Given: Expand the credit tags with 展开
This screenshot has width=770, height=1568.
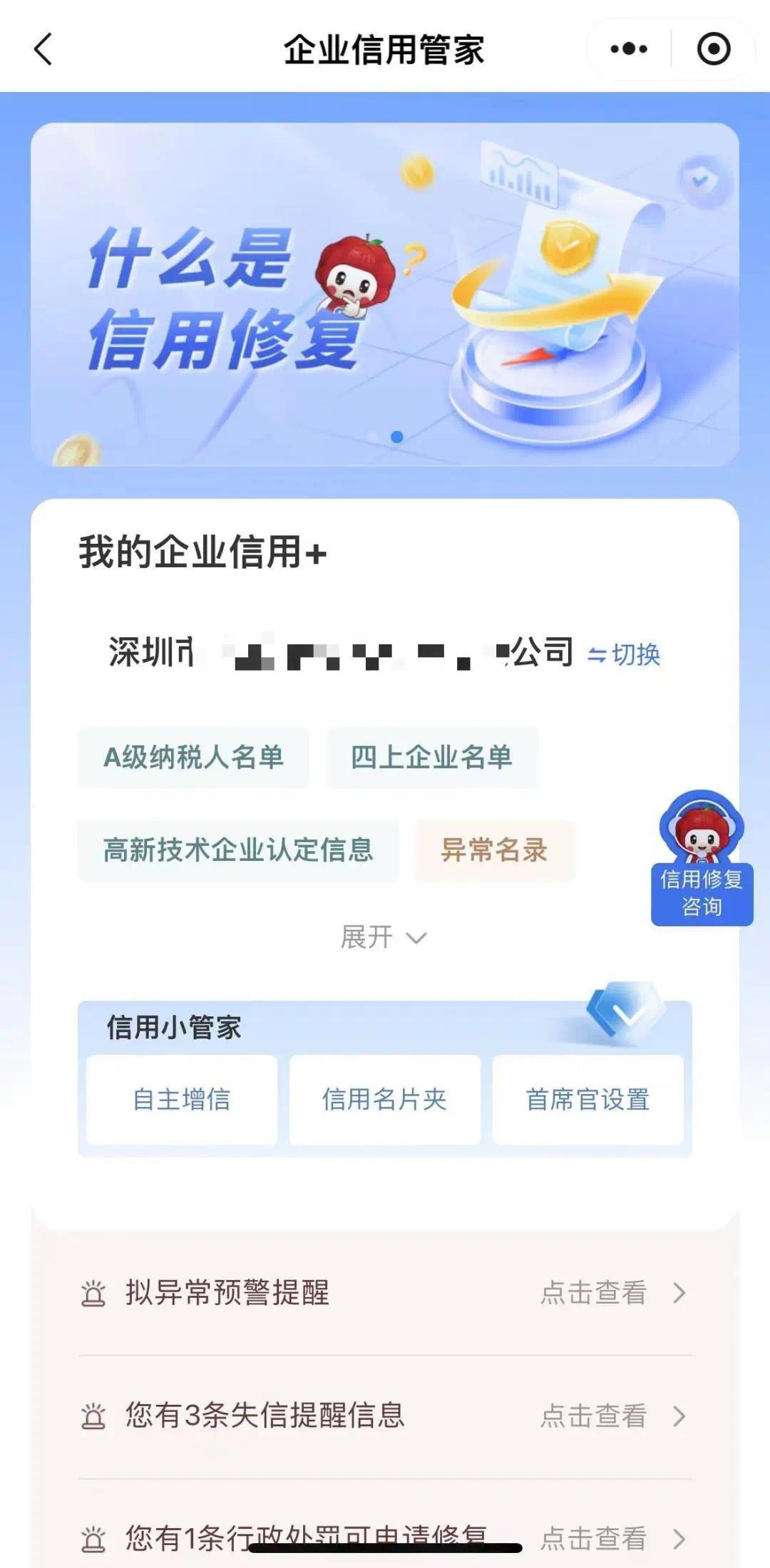Looking at the screenshot, I should tap(384, 937).
